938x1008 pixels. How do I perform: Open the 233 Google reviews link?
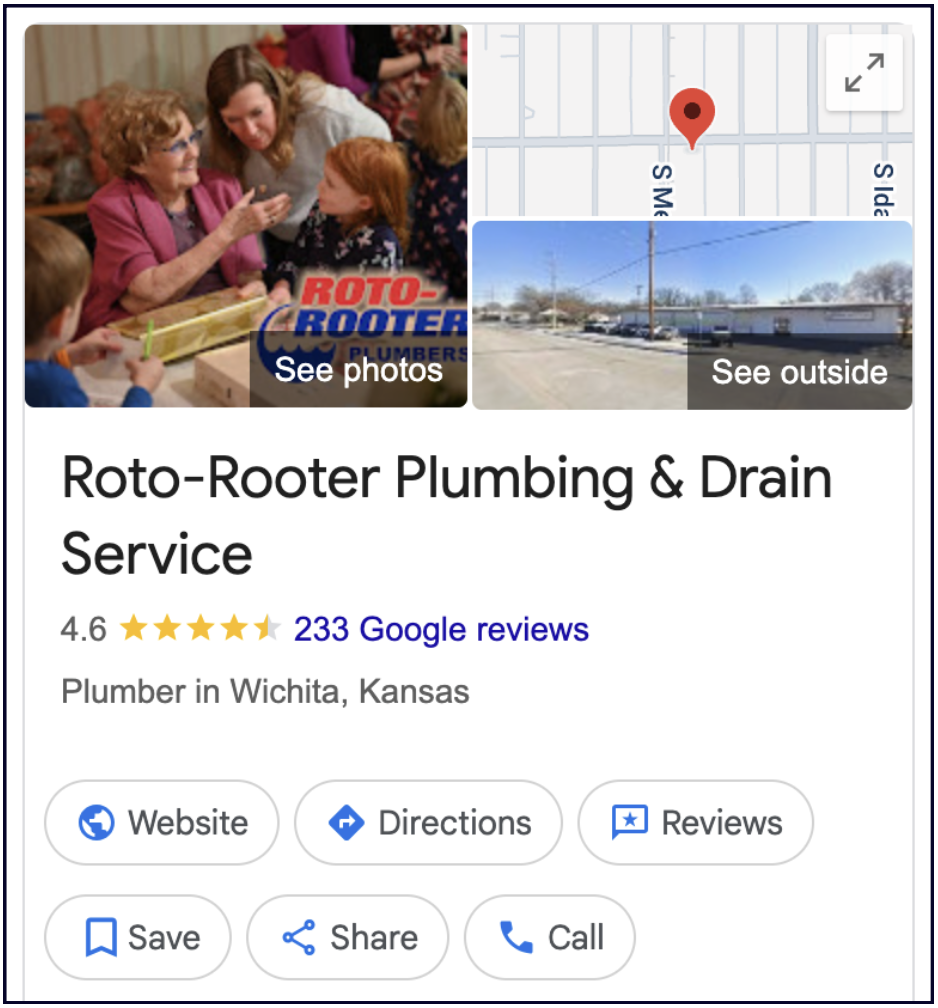point(441,630)
